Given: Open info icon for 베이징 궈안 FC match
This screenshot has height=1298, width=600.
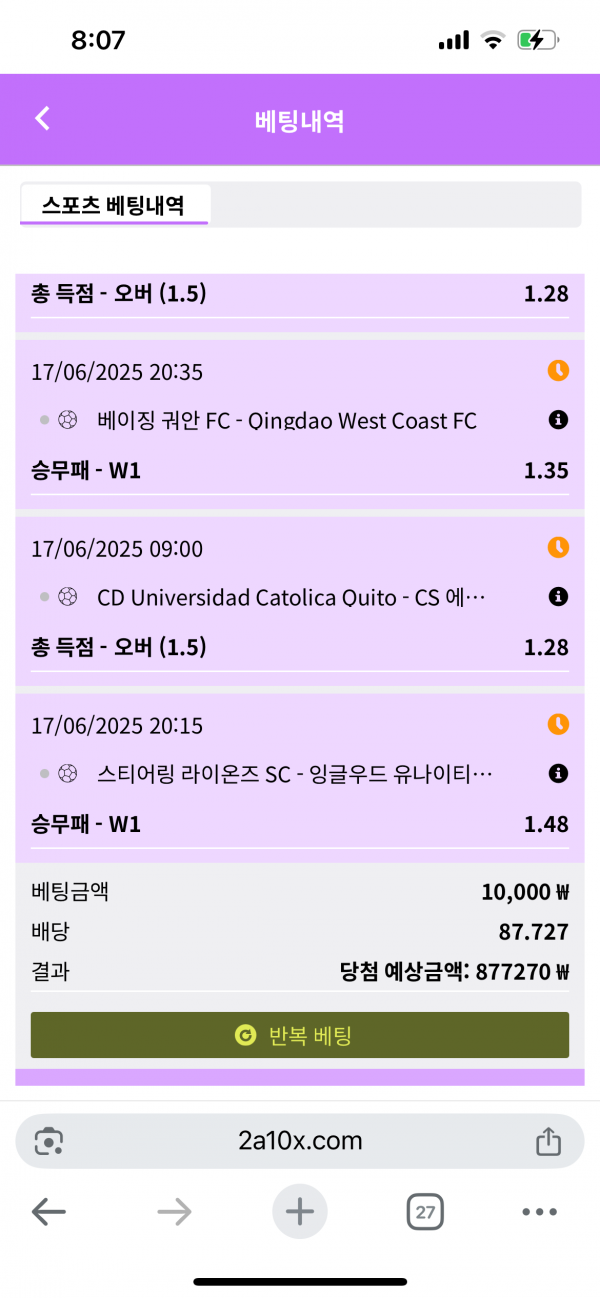Looking at the screenshot, I should coord(558,421).
